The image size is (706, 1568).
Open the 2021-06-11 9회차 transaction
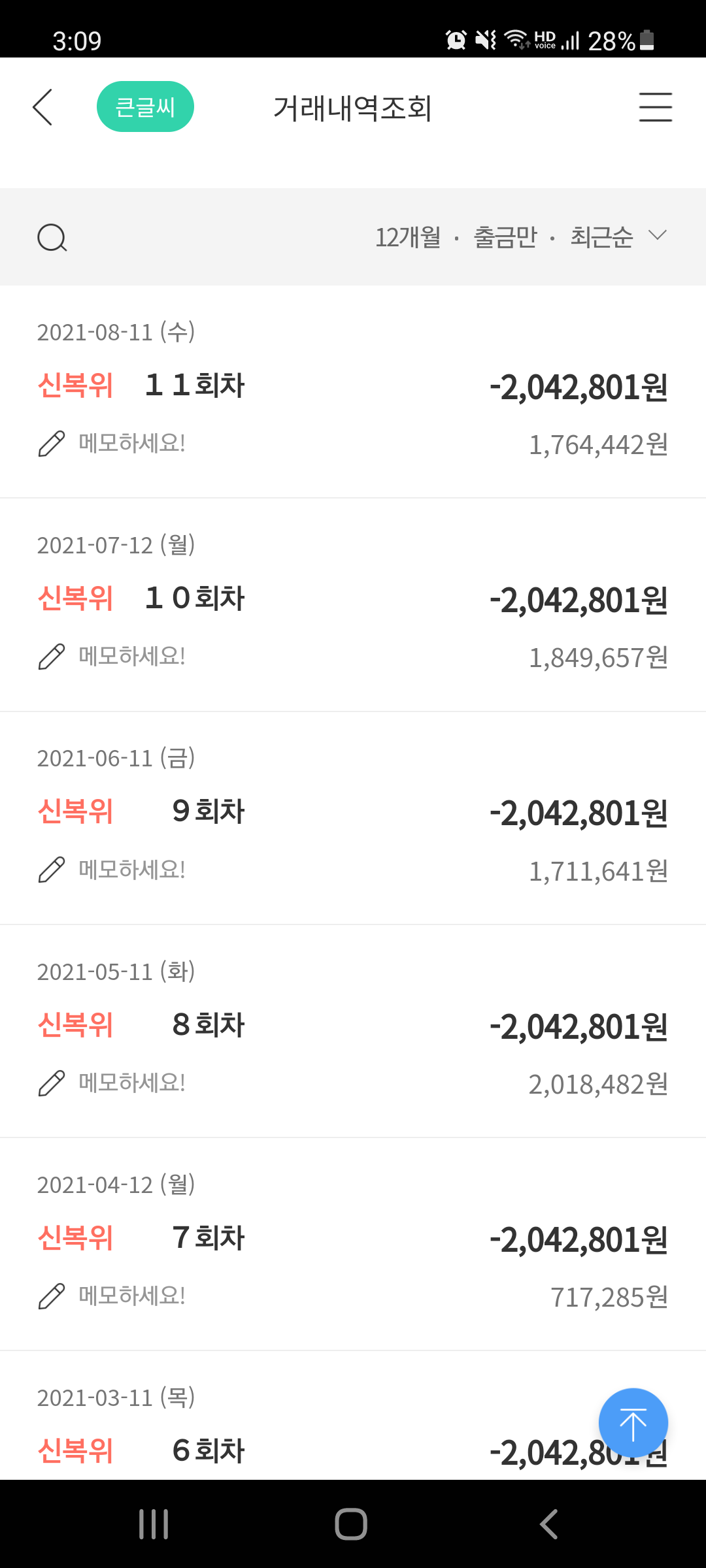(x=353, y=811)
